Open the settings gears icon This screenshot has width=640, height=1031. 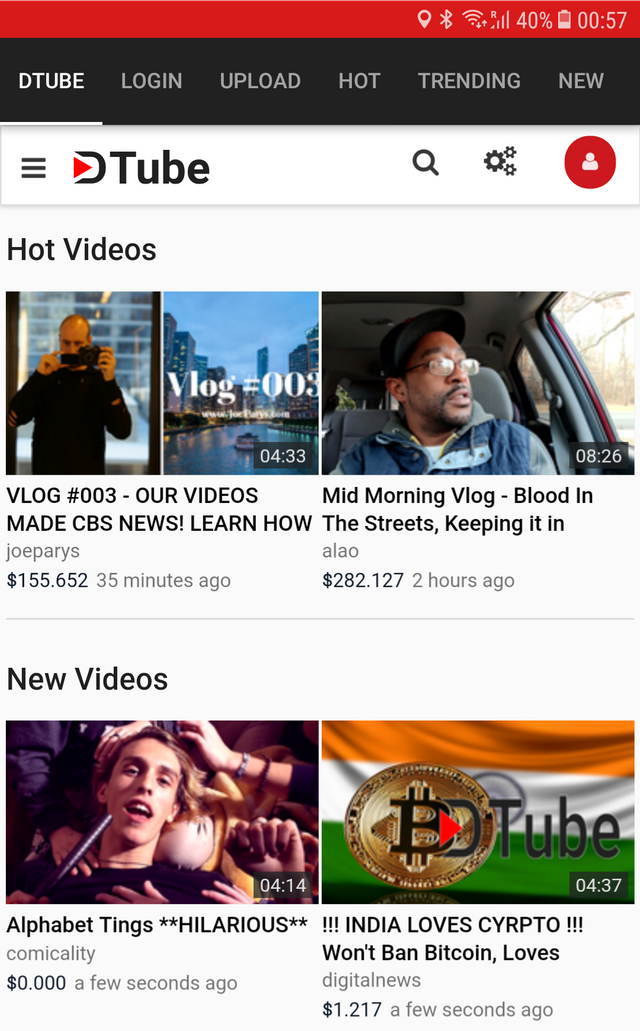[500, 162]
